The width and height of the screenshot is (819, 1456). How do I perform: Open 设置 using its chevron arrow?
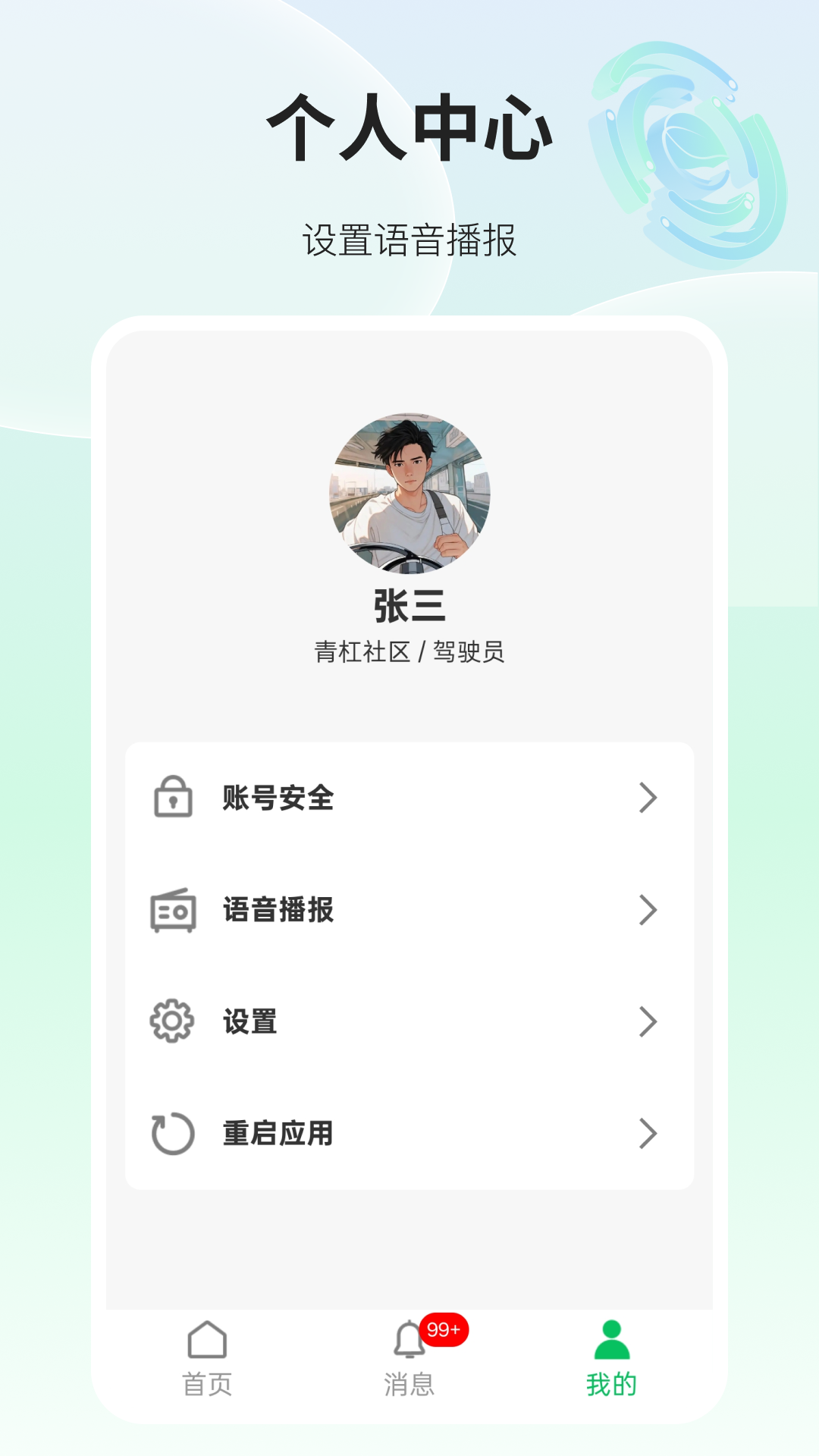[647, 1021]
